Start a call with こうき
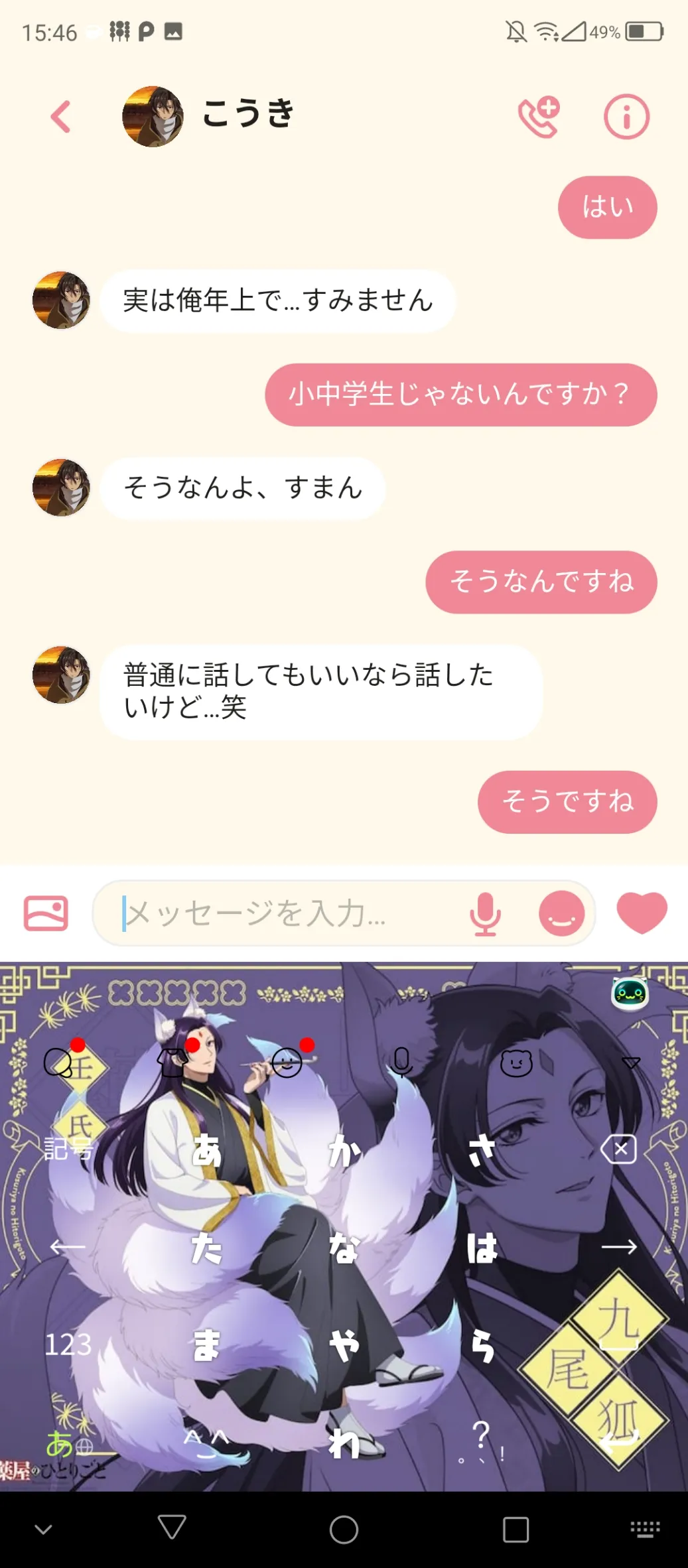The width and height of the screenshot is (688, 1568). [x=539, y=117]
